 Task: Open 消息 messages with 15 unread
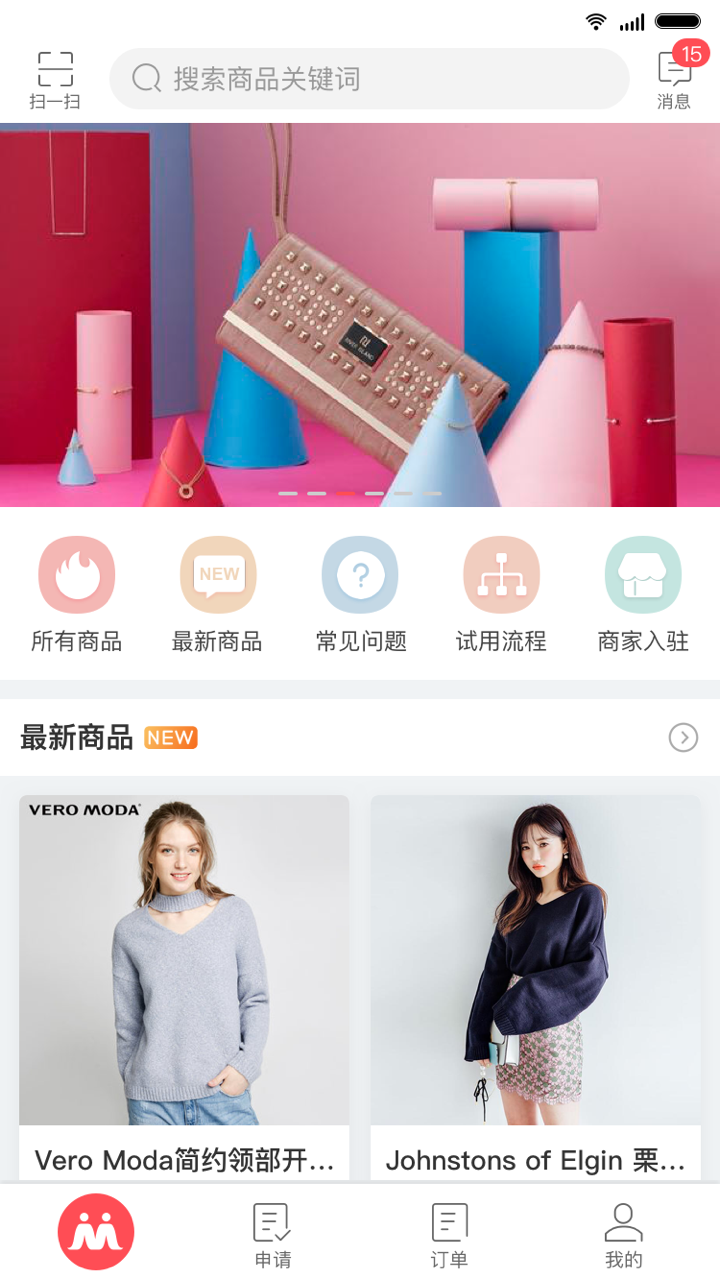pyautogui.click(x=675, y=79)
